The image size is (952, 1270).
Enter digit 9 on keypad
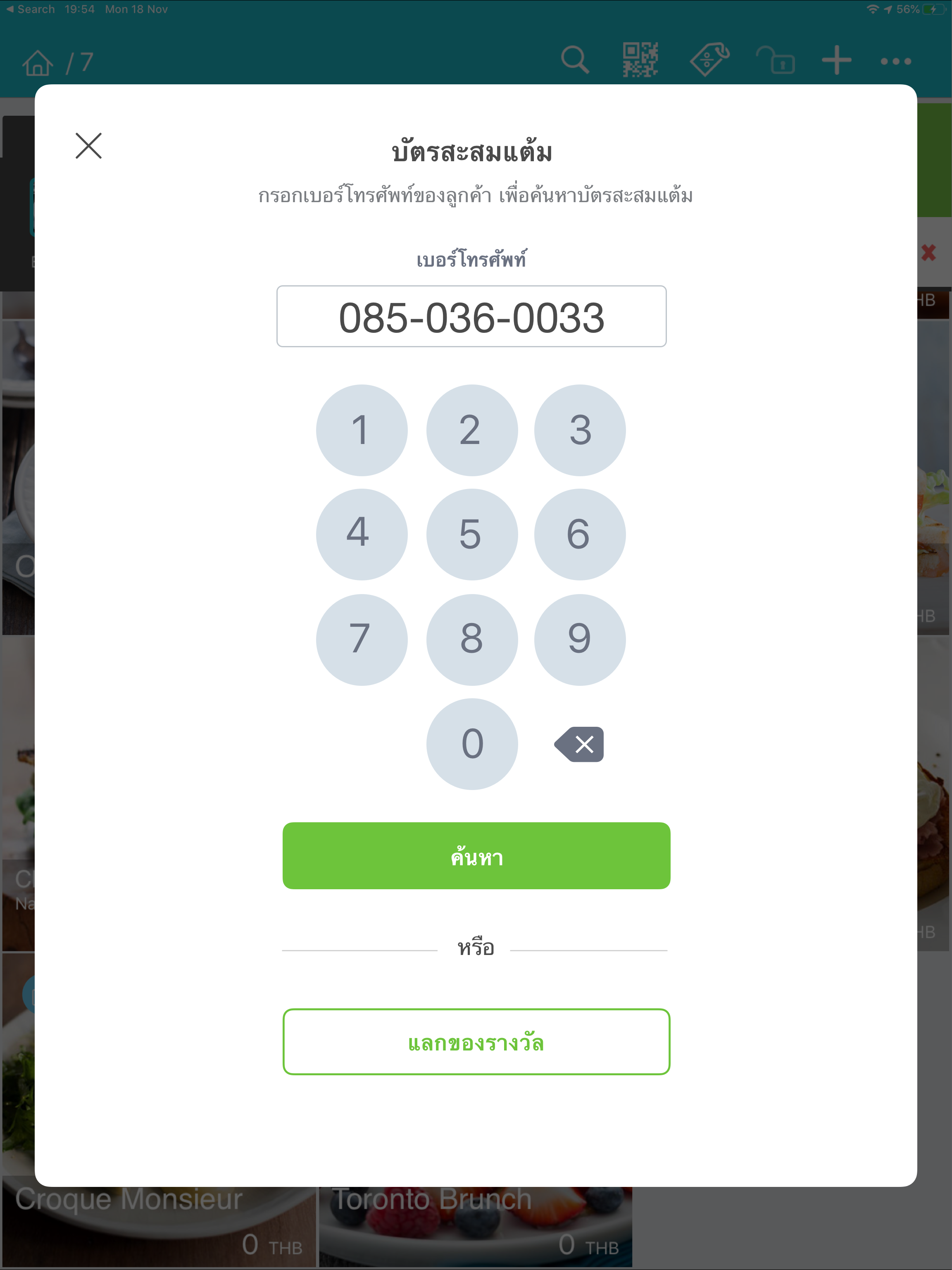(580, 639)
